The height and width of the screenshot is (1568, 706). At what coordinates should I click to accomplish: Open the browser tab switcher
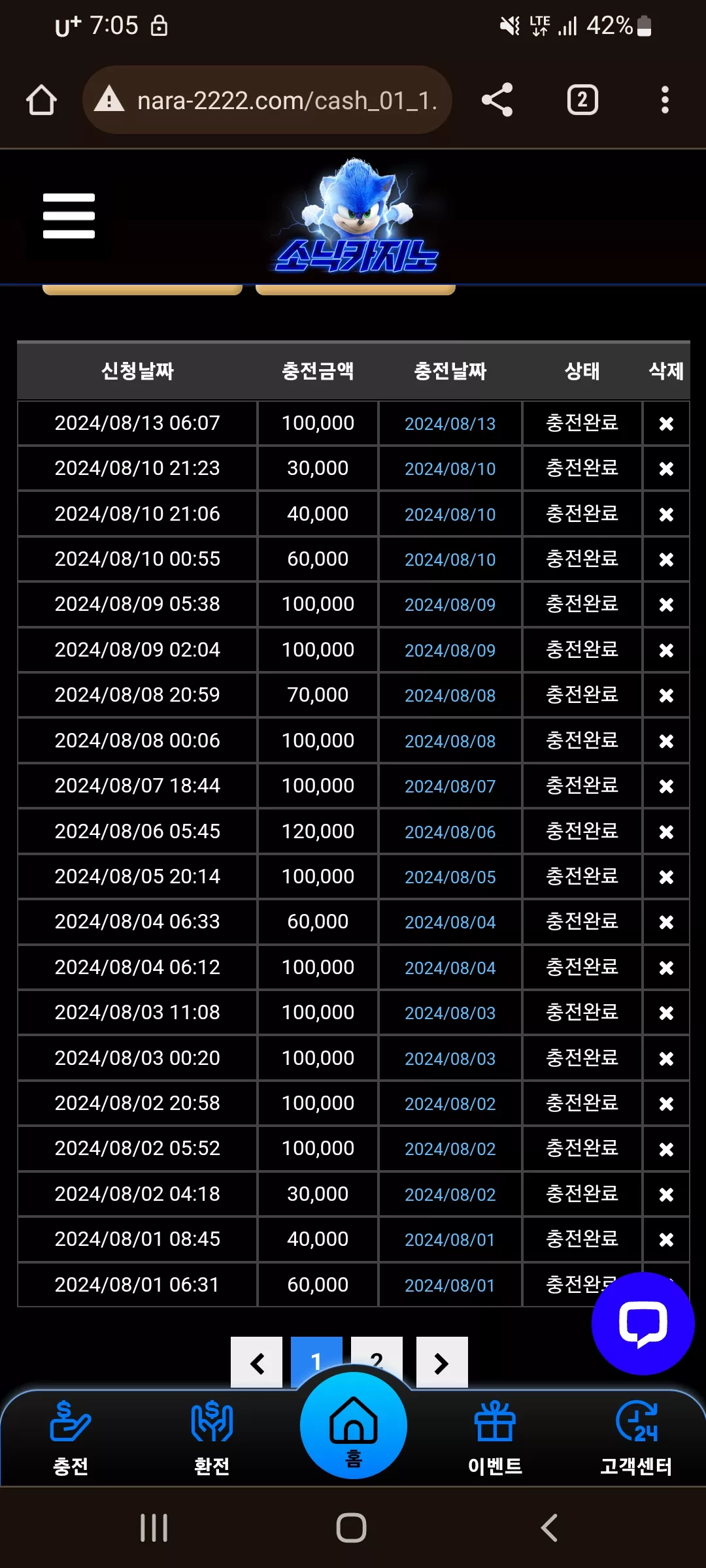pos(582,100)
